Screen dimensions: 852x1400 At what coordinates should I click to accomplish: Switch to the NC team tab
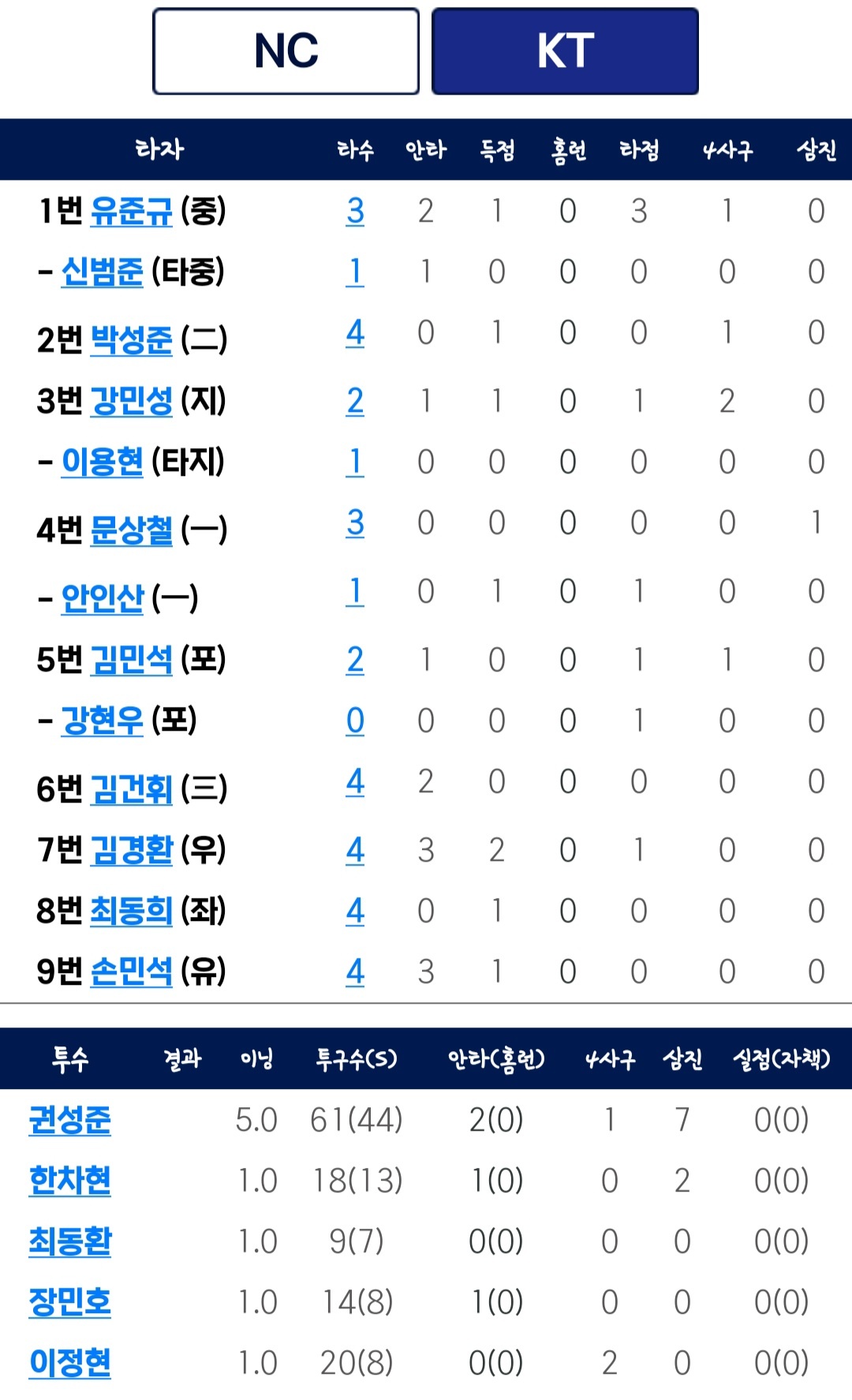click(x=286, y=51)
